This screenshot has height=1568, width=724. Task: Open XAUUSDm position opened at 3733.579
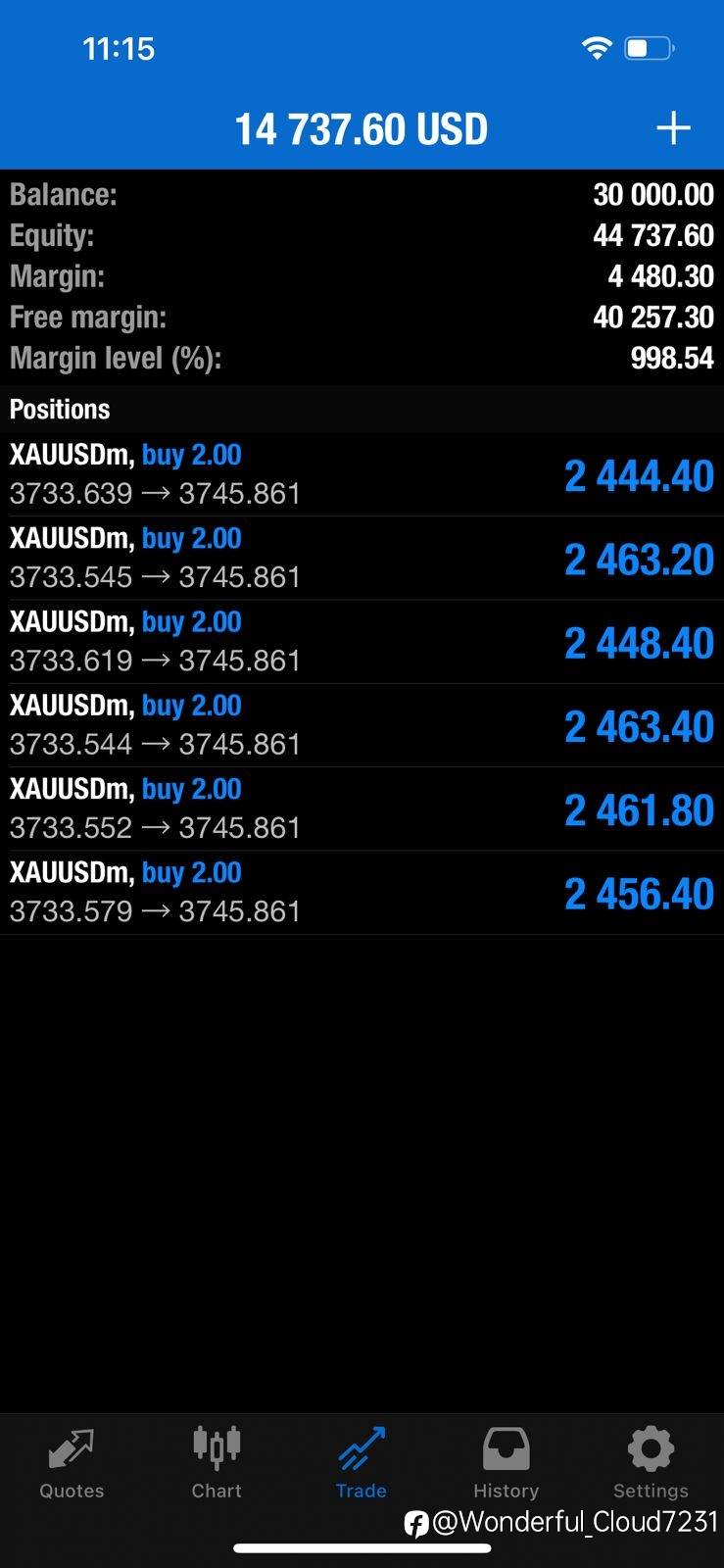(362, 893)
